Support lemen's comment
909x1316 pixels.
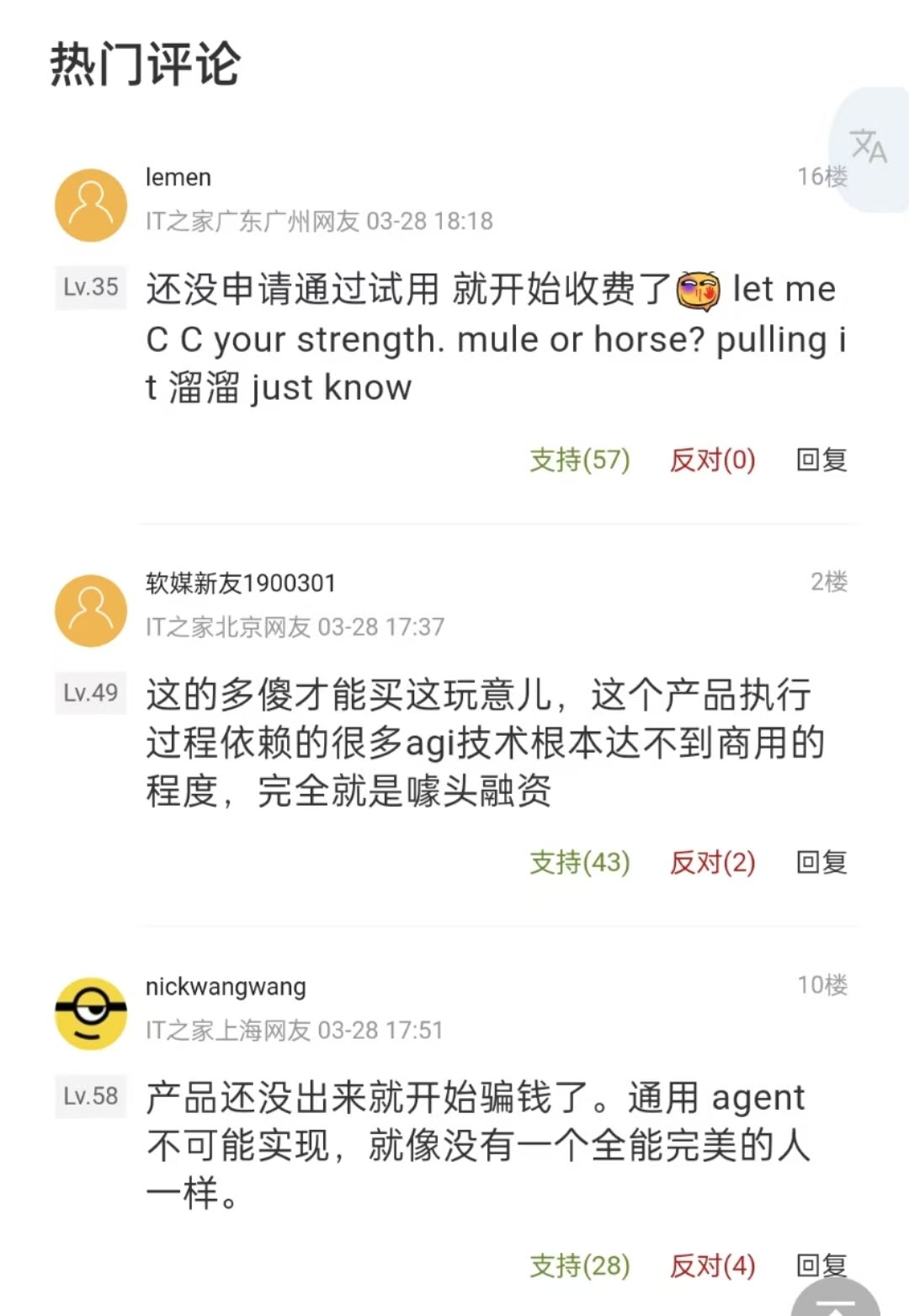point(579,460)
